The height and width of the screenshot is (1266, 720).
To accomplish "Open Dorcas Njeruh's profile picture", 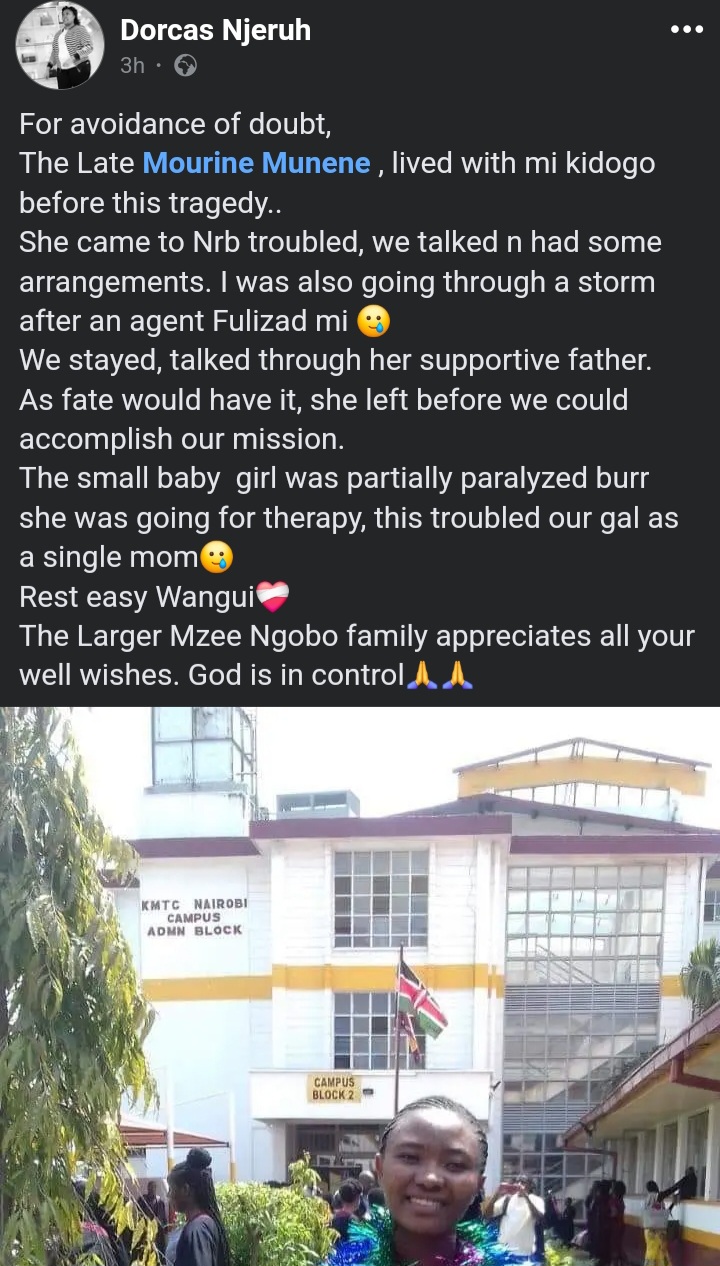I will [60, 46].
